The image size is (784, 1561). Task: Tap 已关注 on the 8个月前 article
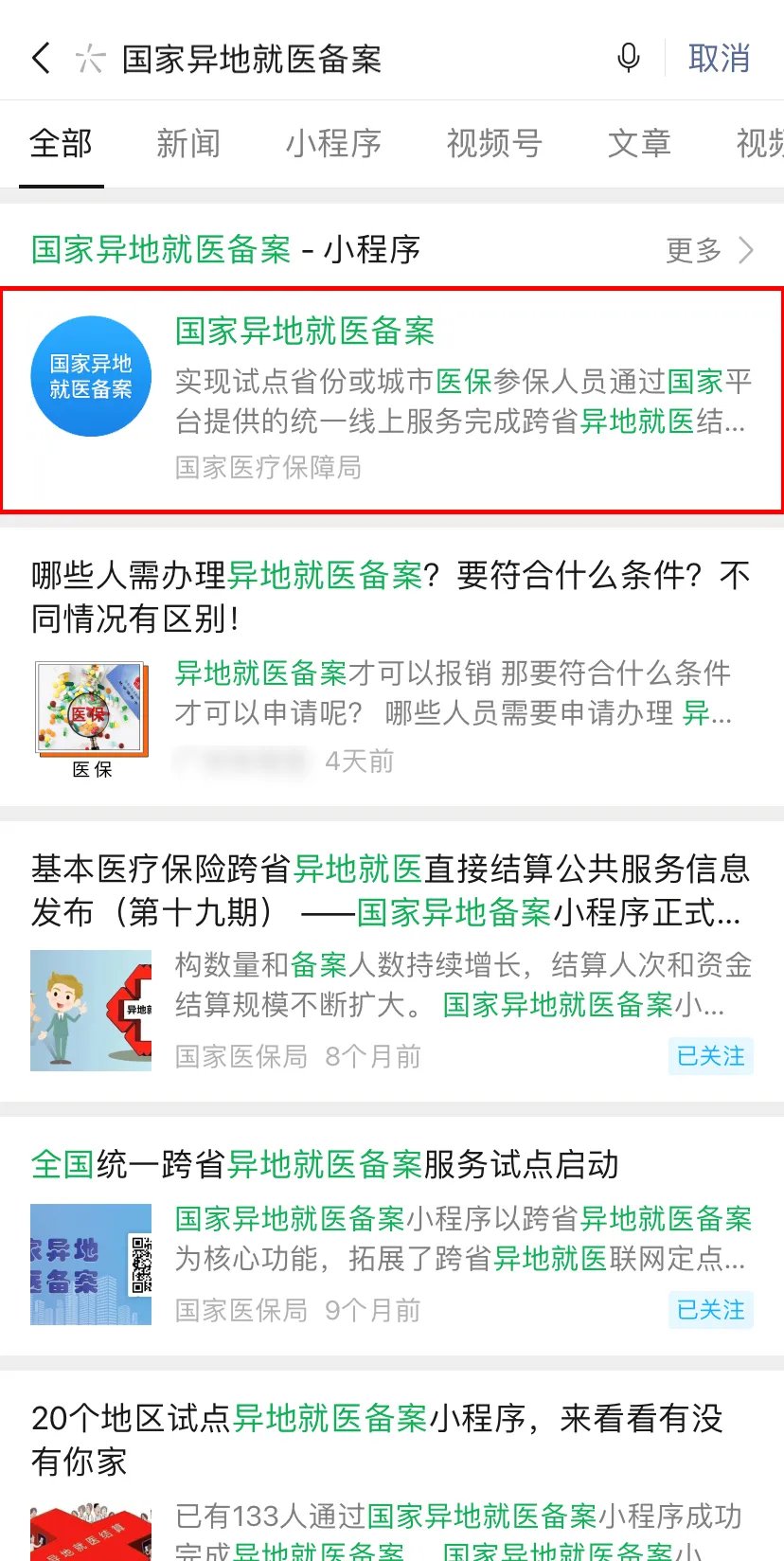coord(710,1056)
